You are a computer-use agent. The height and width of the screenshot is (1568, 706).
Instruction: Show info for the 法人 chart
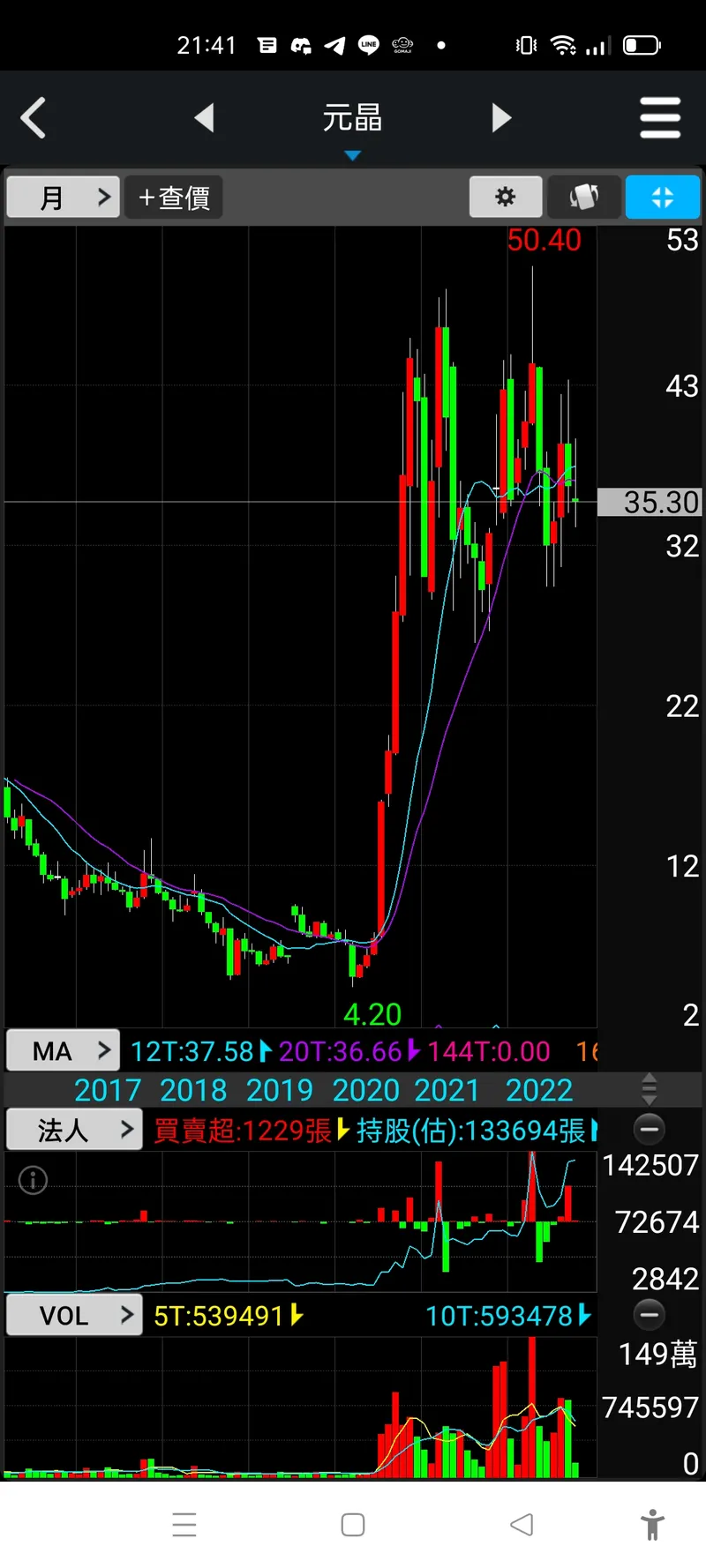(34, 1179)
